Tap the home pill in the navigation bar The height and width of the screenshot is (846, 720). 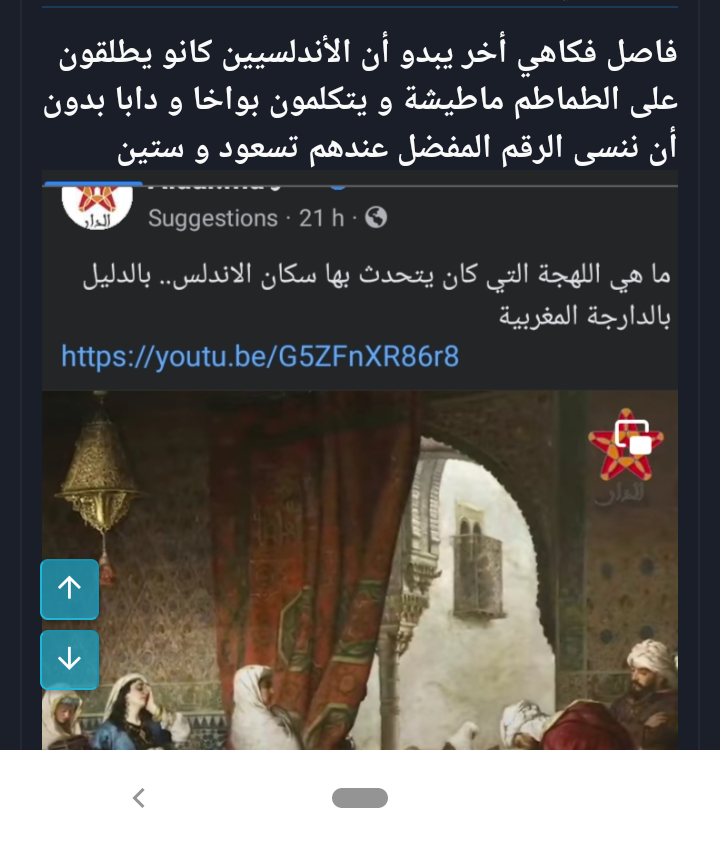pos(360,797)
